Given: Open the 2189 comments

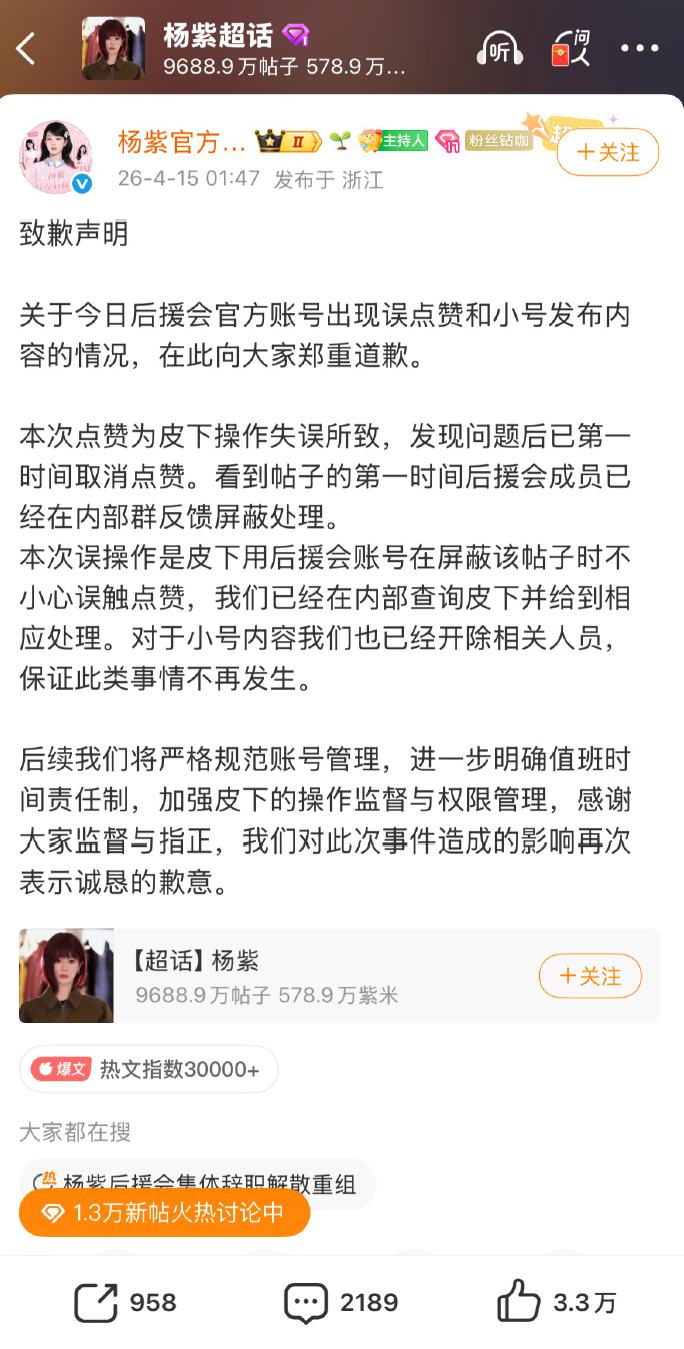Looking at the screenshot, I should 341,1303.
